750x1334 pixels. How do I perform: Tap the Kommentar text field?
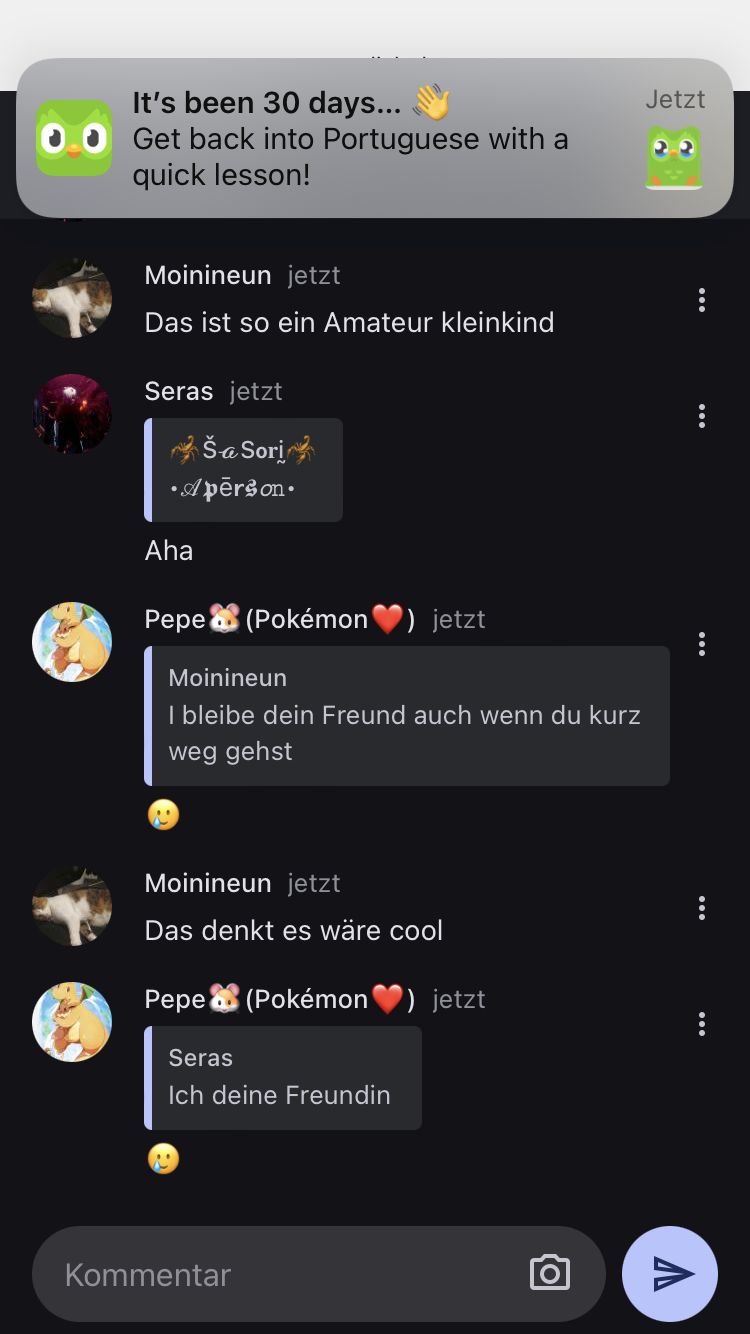coord(280,1274)
